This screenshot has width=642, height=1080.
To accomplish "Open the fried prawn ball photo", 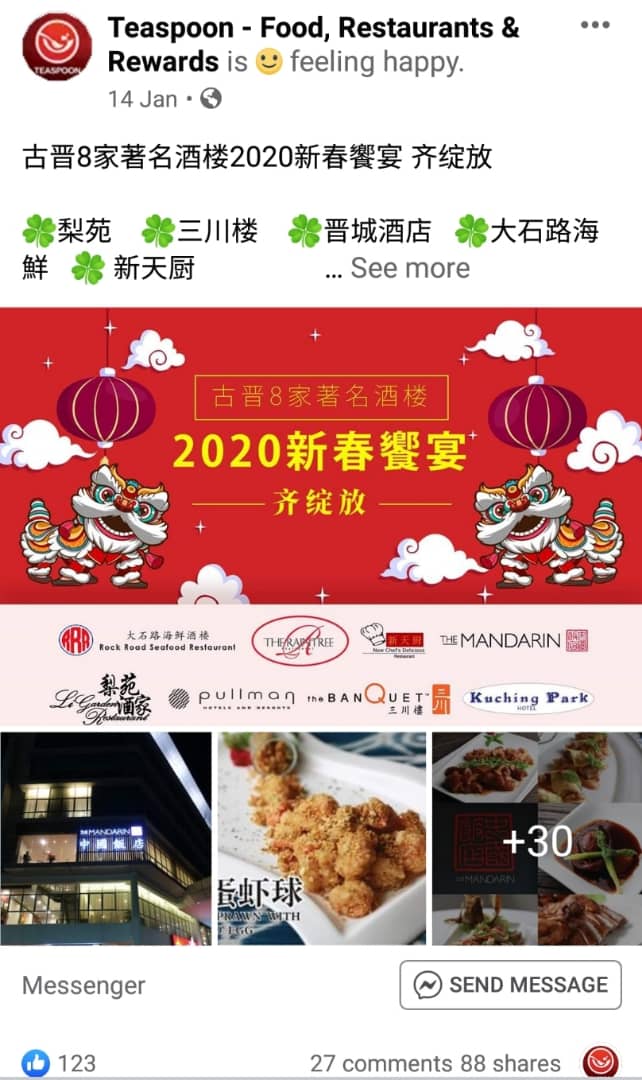I will [321, 839].
